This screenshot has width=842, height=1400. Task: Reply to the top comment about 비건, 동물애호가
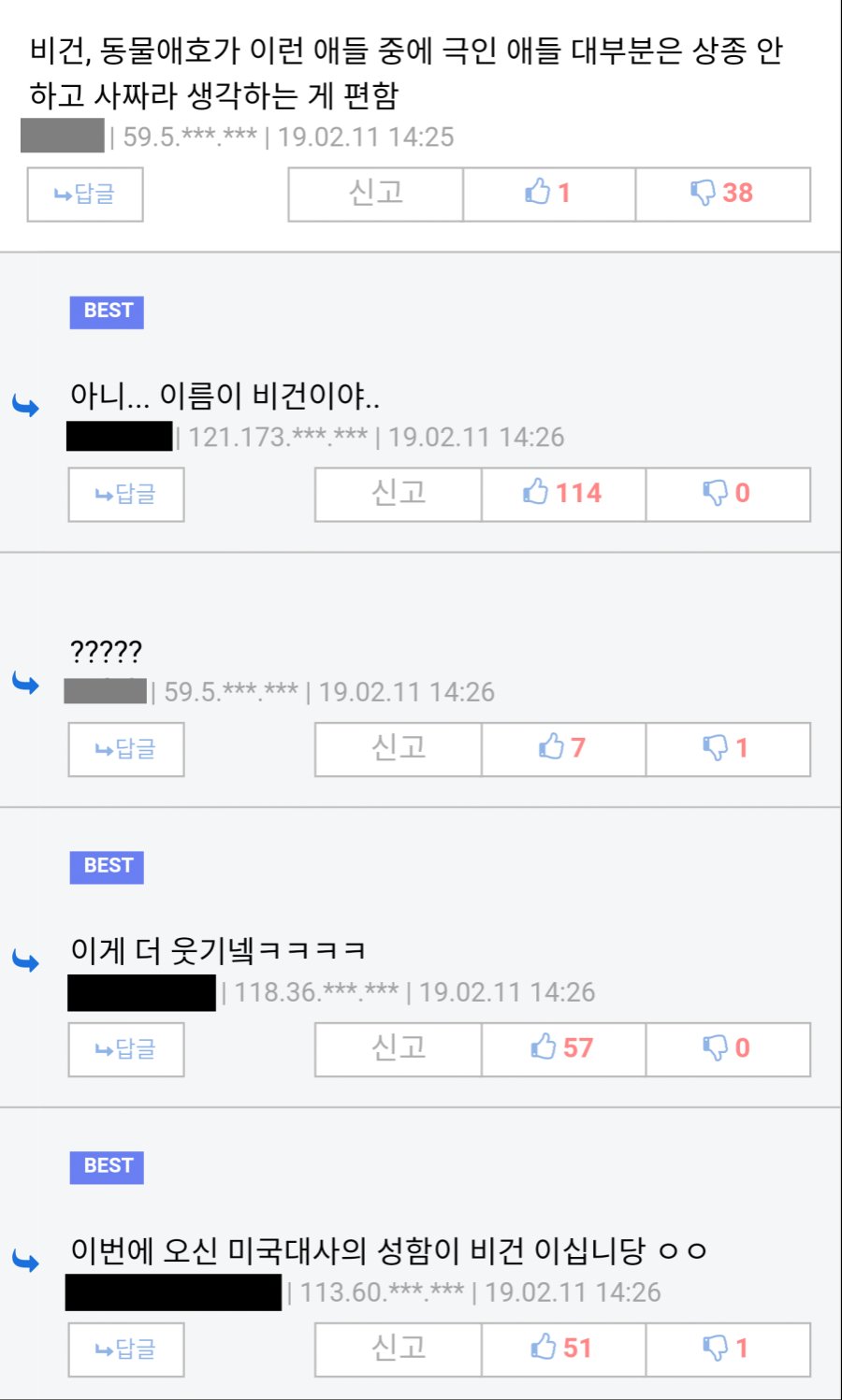[x=85, y=195]
